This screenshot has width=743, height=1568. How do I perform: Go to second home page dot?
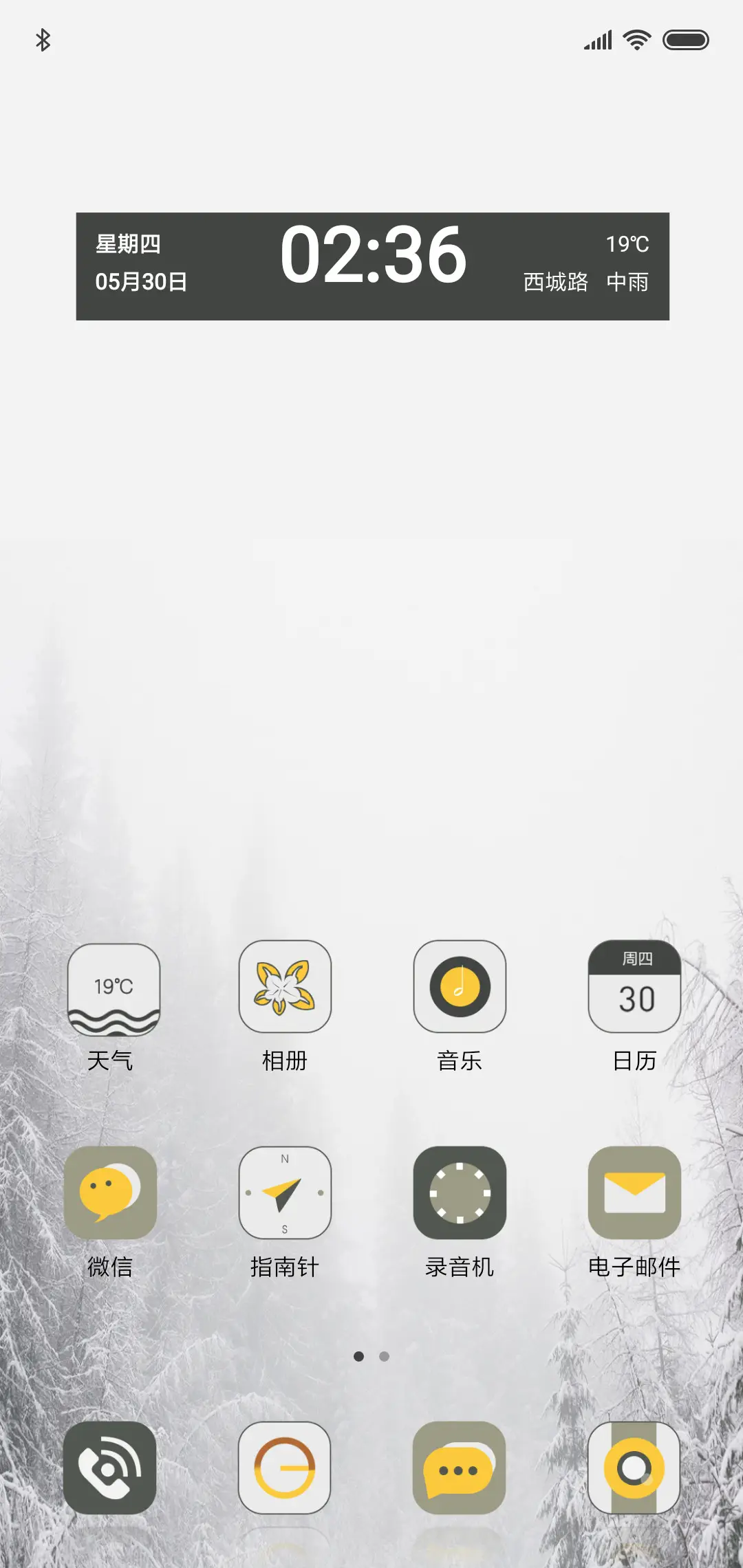point(385,1356)
